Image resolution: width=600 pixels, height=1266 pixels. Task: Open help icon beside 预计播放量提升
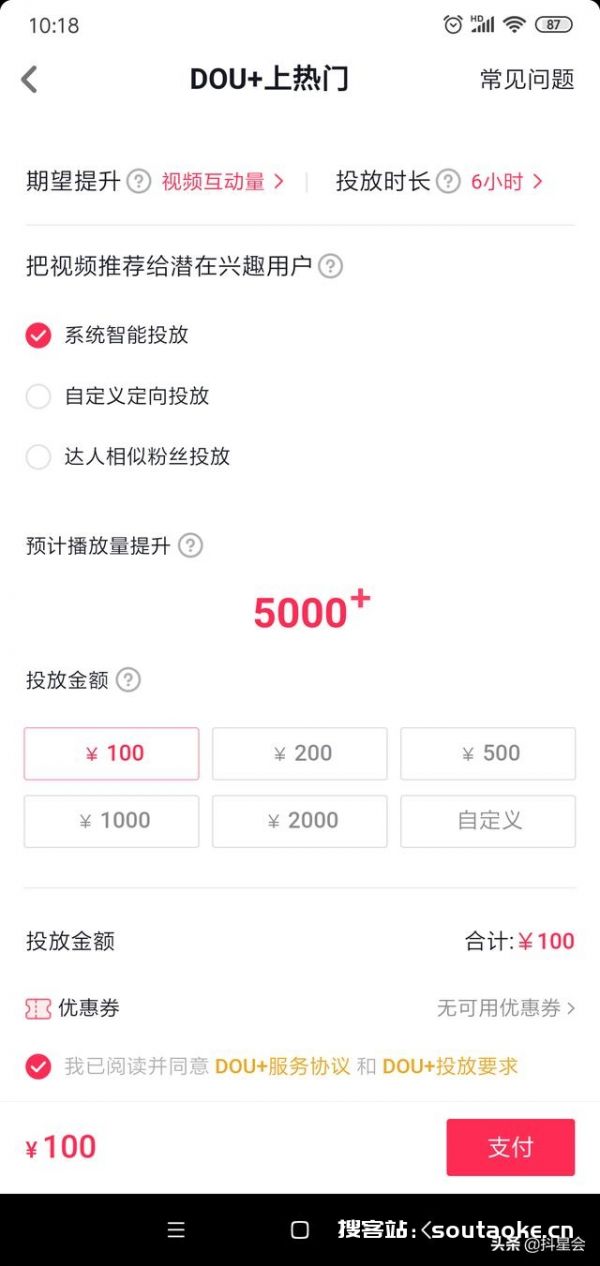(x=190, y=546)
